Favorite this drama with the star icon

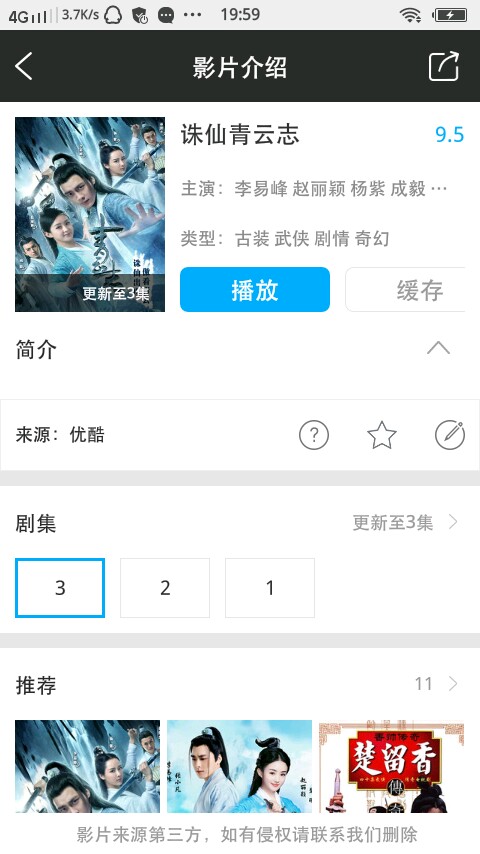click(x=381, y=435)
